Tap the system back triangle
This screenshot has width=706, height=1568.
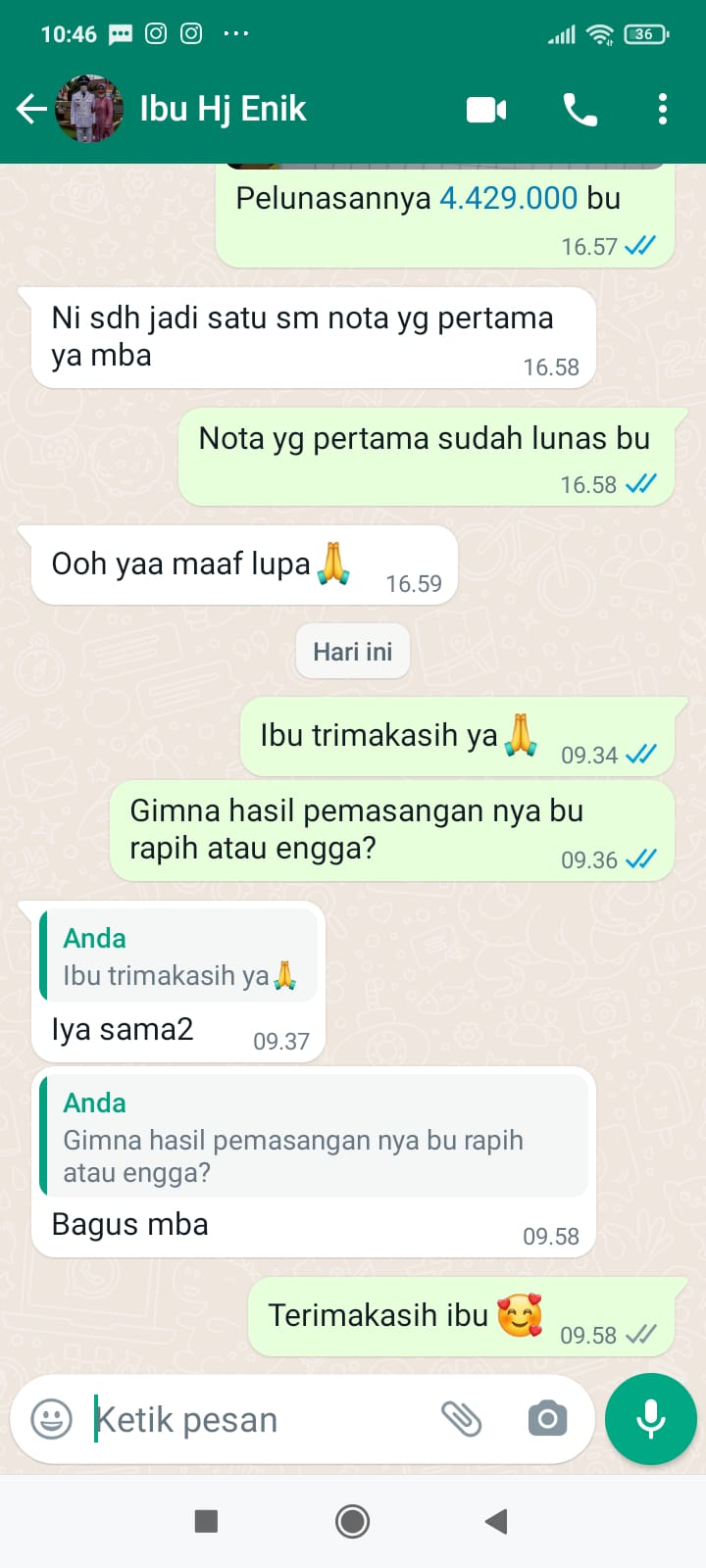[x=496, y=1521]
